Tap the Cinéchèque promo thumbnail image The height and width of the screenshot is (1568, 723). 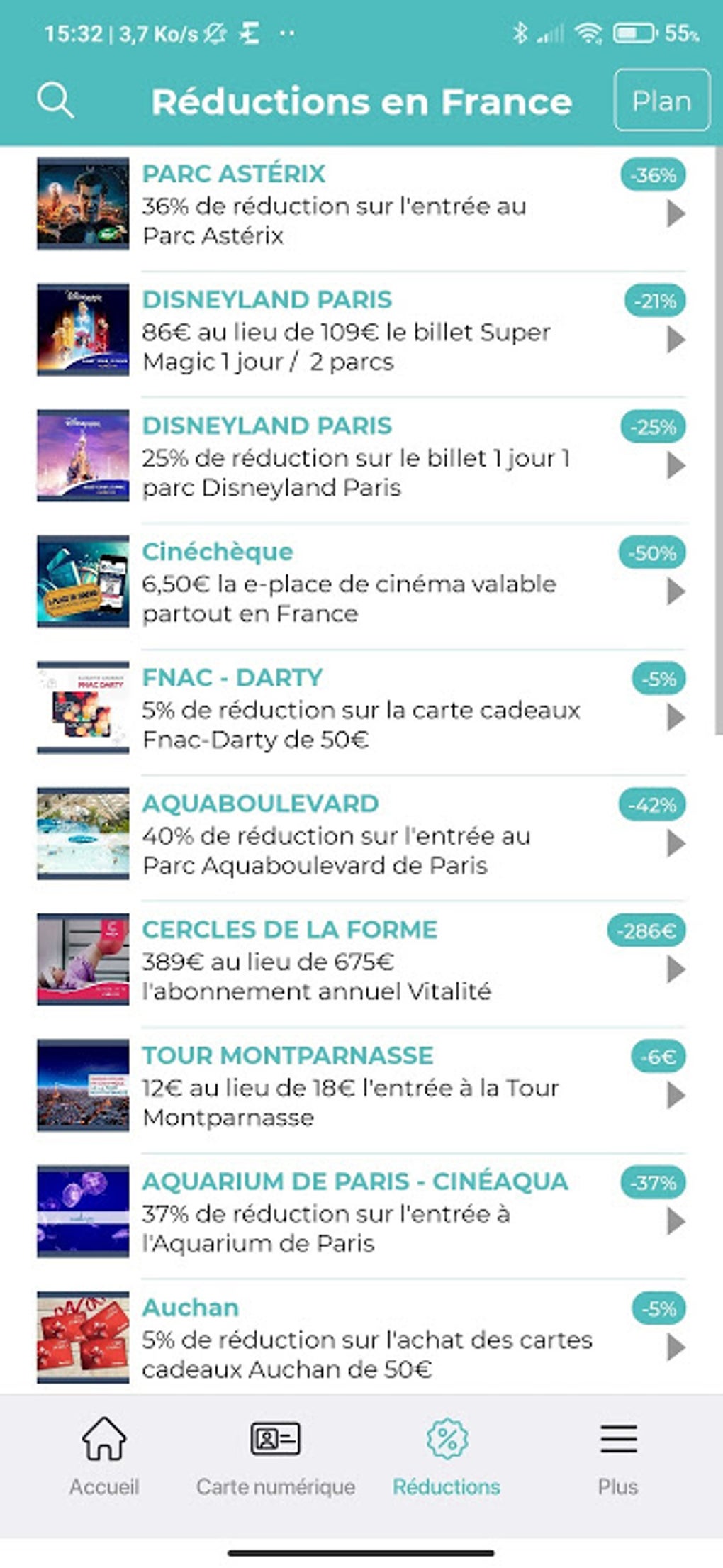tap(82, 582)
